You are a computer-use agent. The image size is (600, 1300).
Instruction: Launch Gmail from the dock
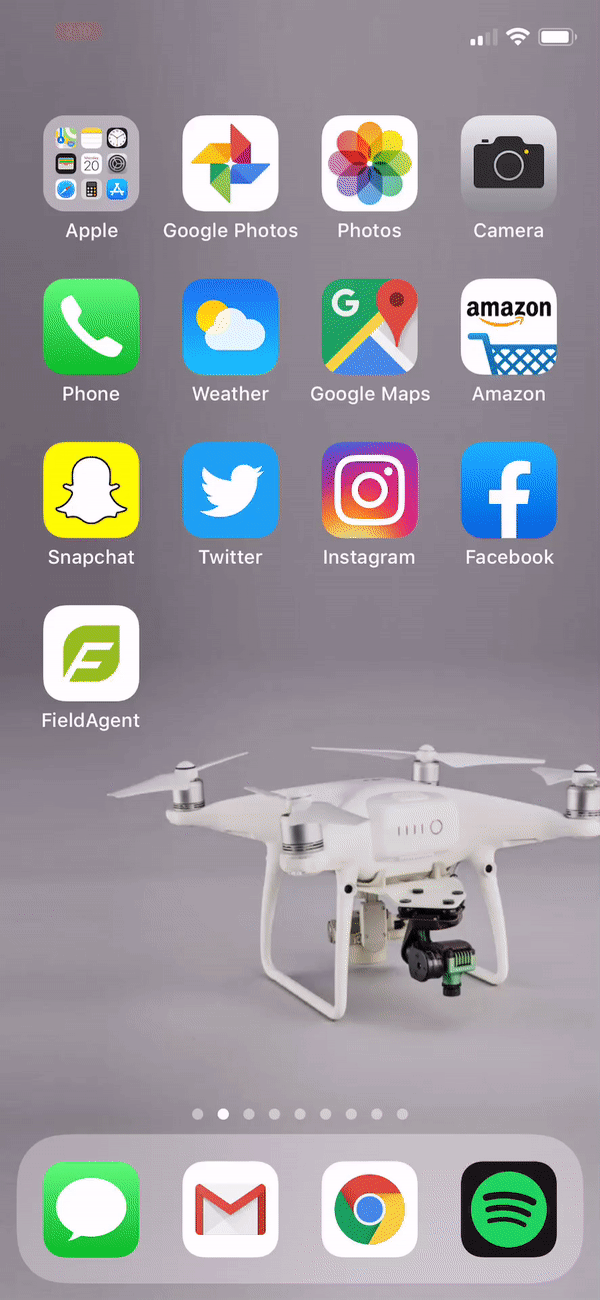click(230, 1209)
